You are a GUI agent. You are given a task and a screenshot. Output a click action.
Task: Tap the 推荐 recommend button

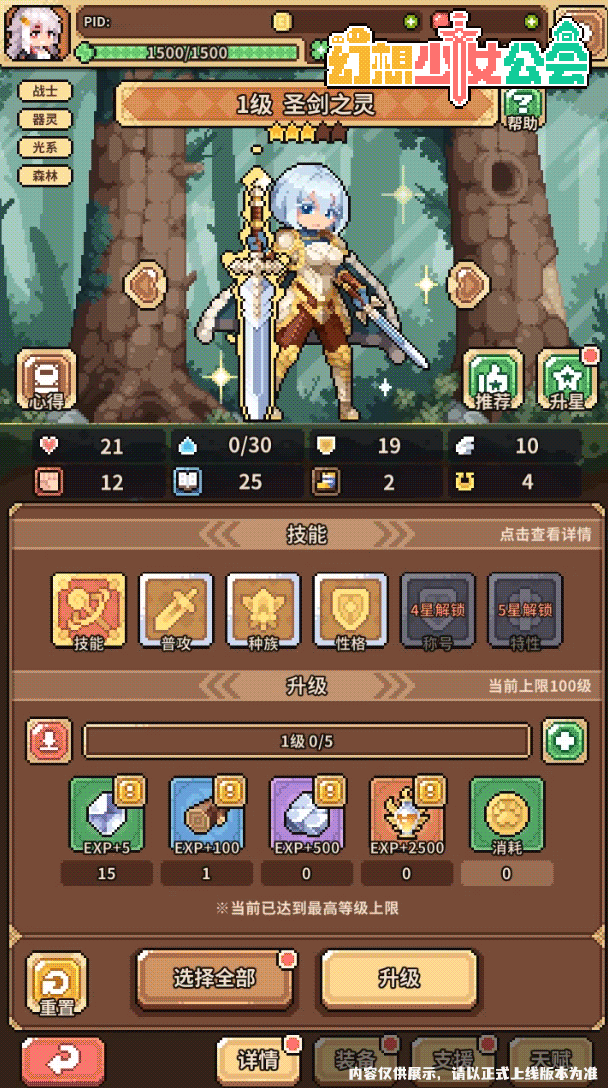tap(493, 380)
